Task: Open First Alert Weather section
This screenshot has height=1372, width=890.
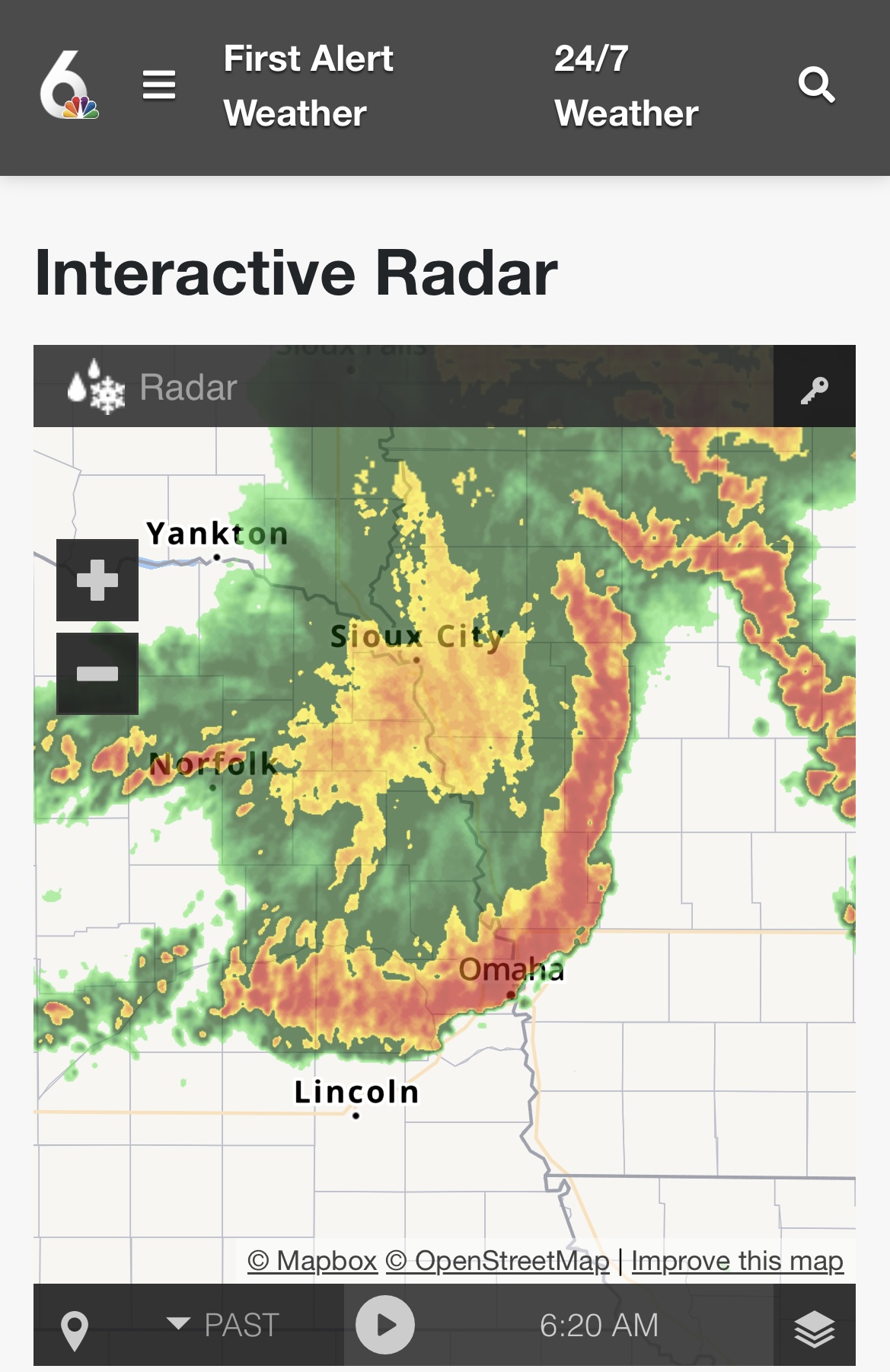Action: point(308,86)
